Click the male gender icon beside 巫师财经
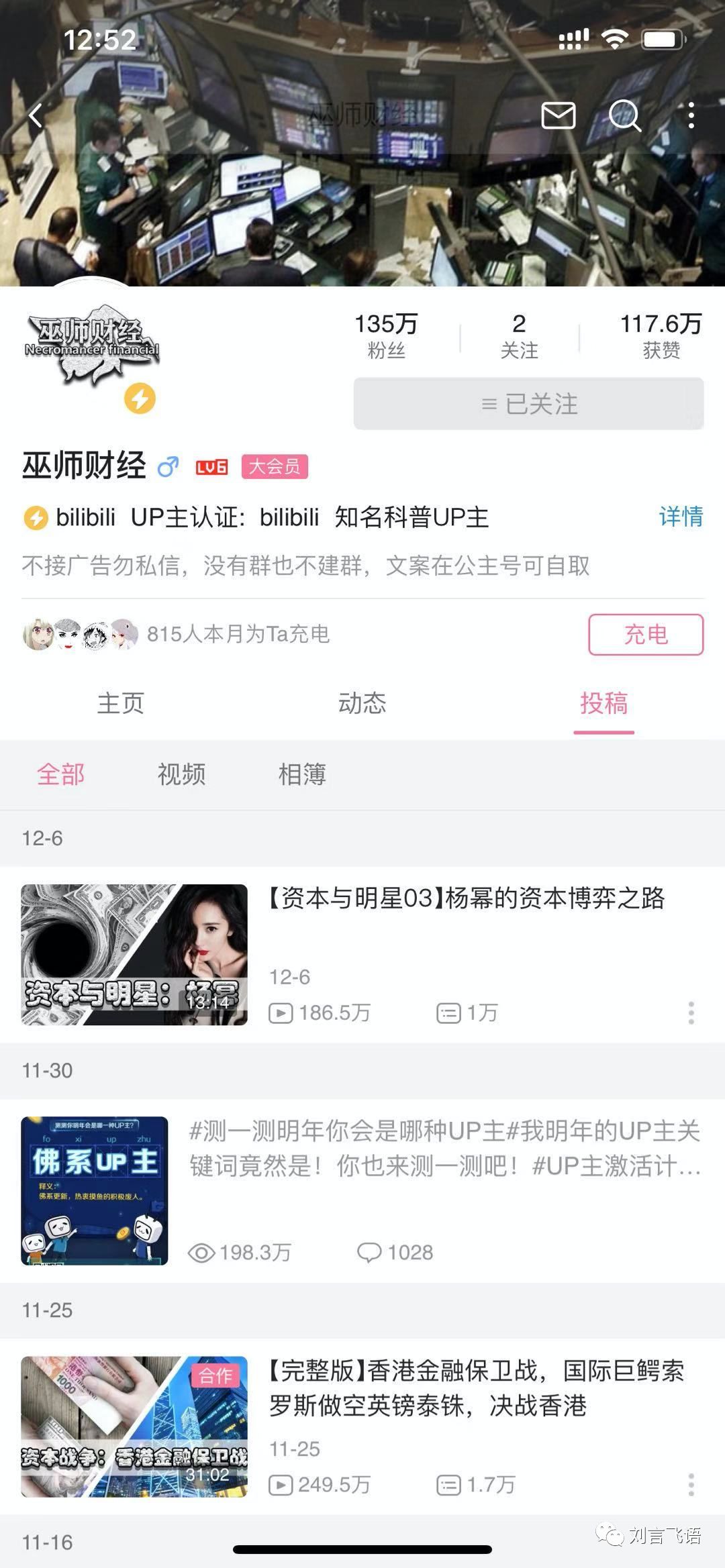Viewport: 725px width, 1568px height. (x=168, y=466)
